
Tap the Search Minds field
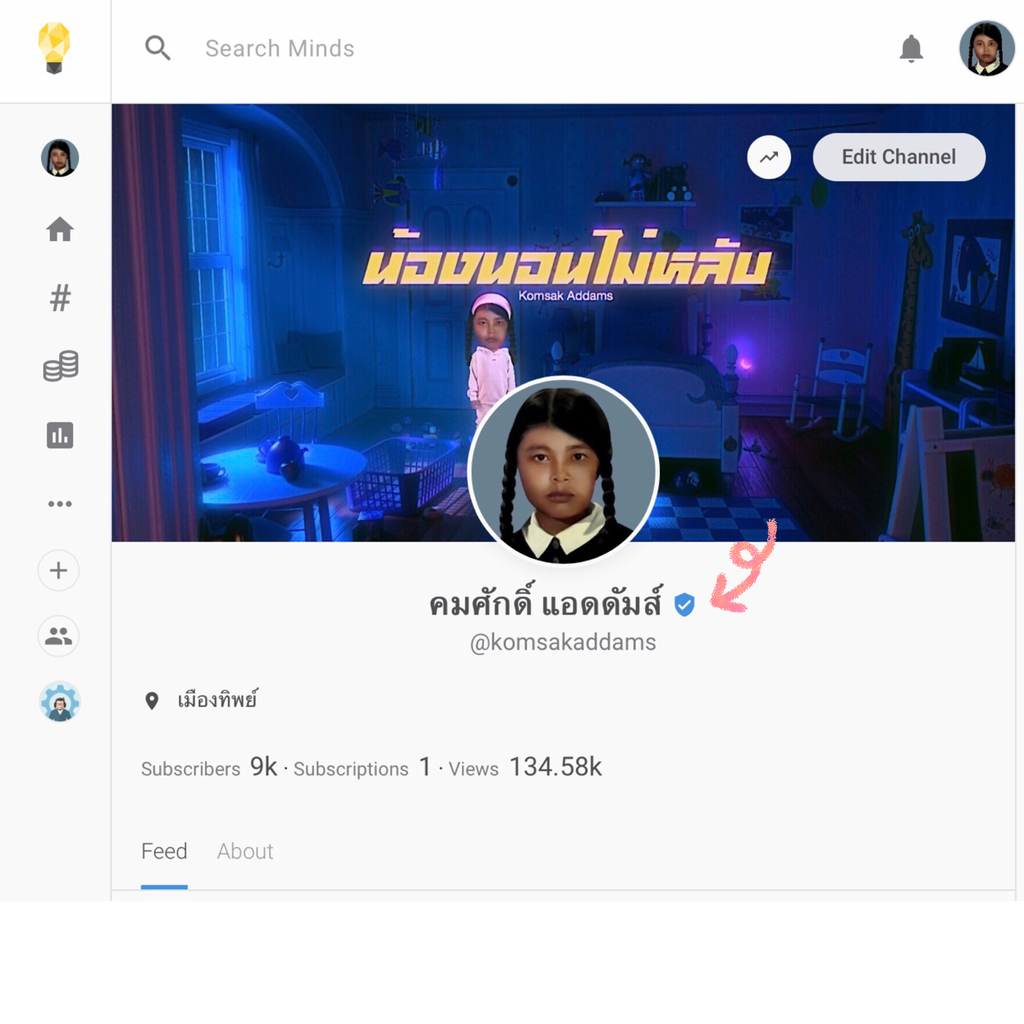tap(280, 48)
